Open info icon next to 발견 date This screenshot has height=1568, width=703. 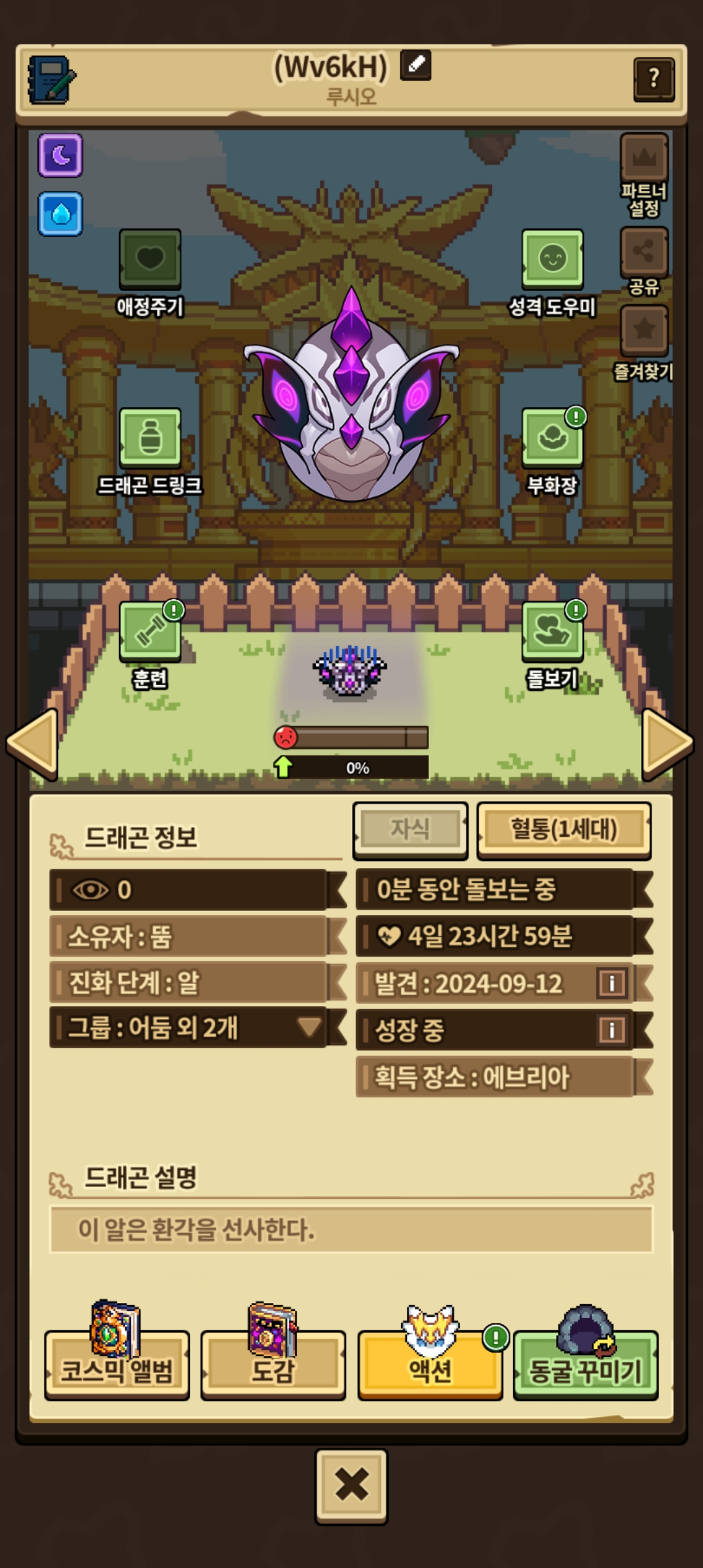[611, 983]
